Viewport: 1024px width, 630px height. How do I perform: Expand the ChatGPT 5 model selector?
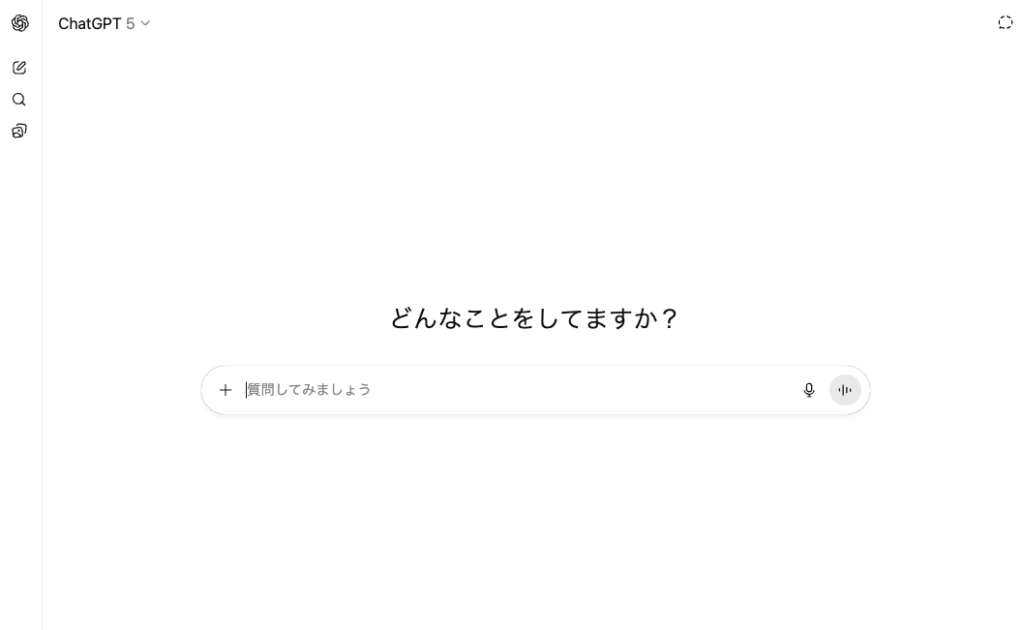(x=104, y=23)
